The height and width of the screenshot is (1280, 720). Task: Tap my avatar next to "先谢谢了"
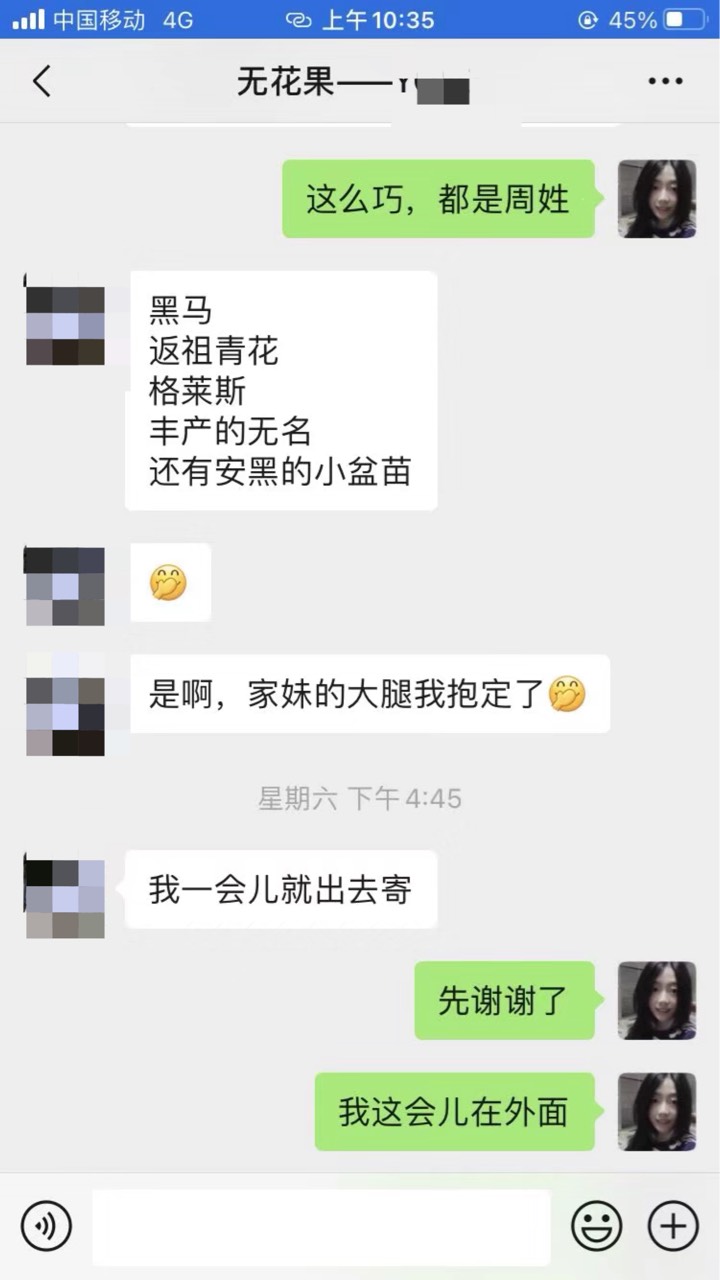coord(657,1000)
